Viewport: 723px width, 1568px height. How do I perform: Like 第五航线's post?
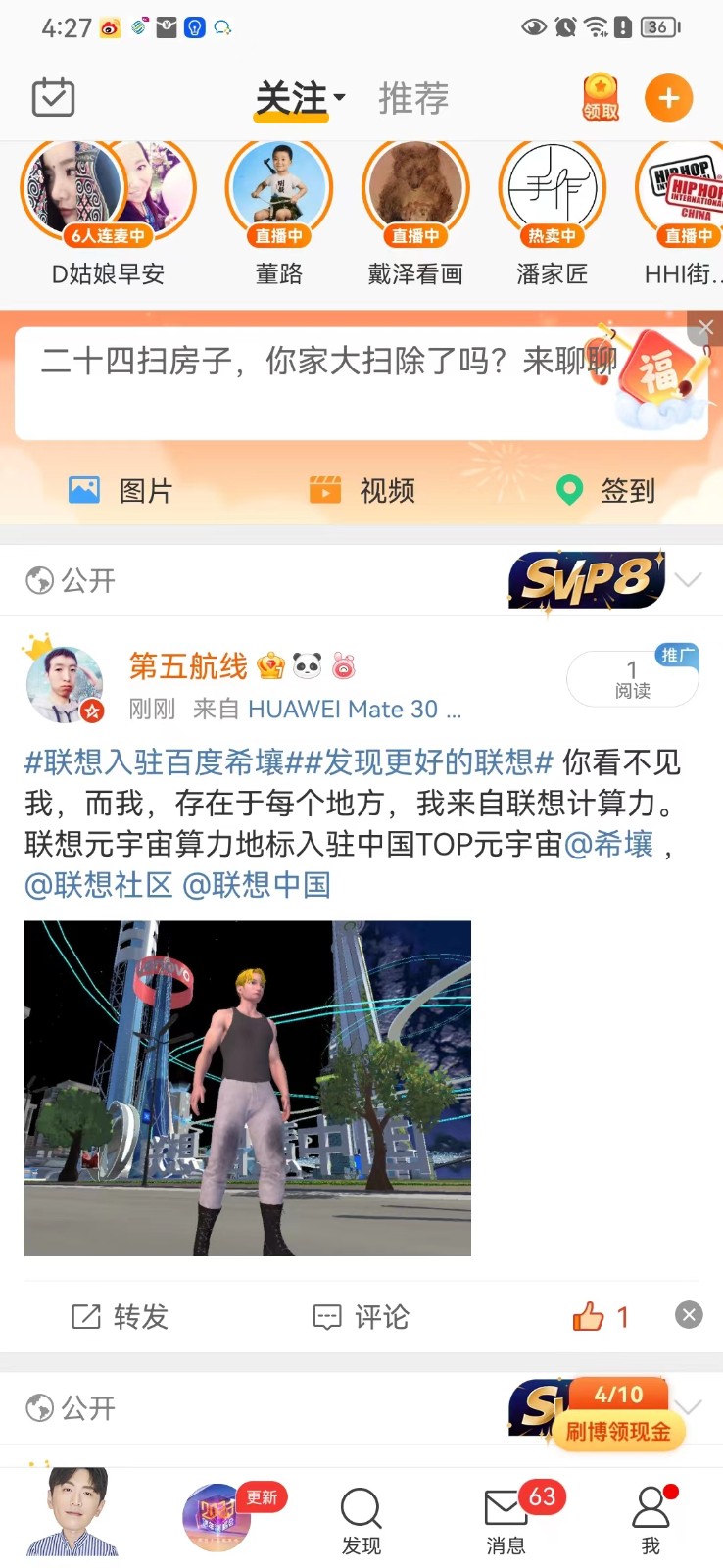pyautogui.click(x=600, y=1316)
